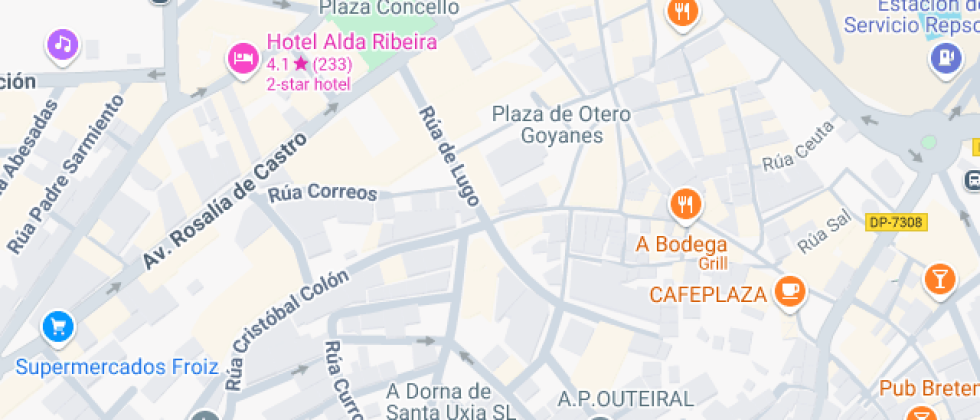Select the A Bodega Grill restaurant pin
The width and height of the screenshot is (980, 420).
[x=684, y=205]
